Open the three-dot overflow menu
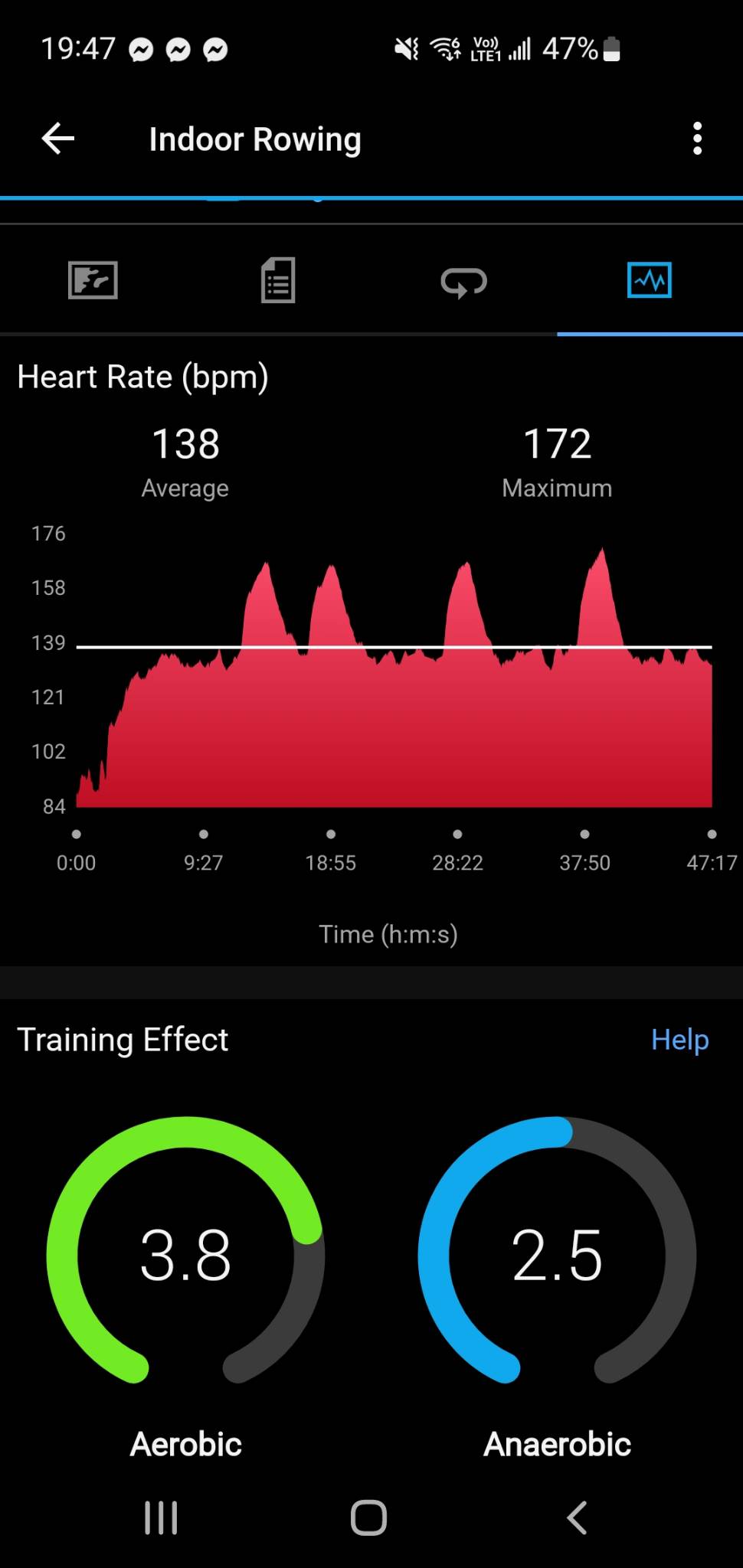 point(697,139)
